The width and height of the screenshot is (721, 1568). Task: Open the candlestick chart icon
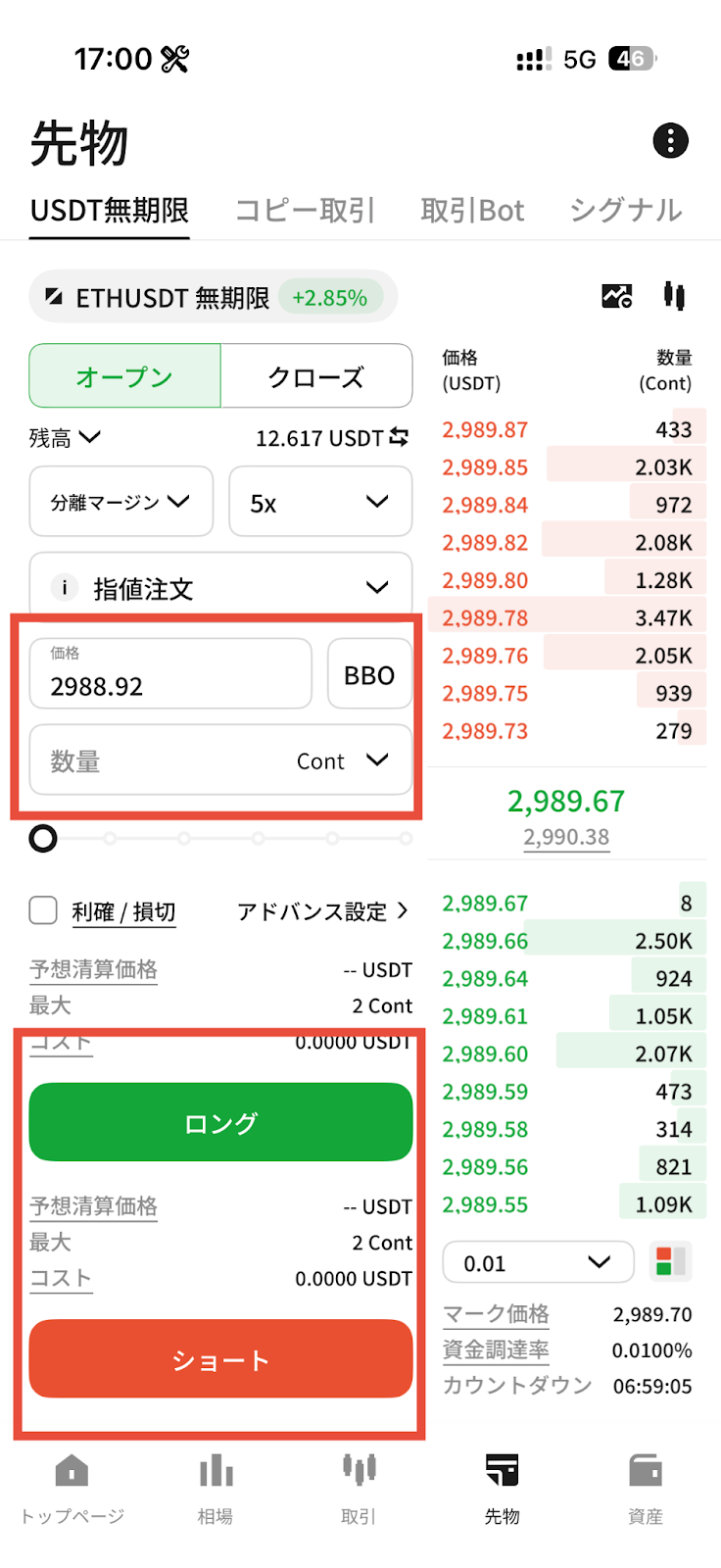[674, 296]
